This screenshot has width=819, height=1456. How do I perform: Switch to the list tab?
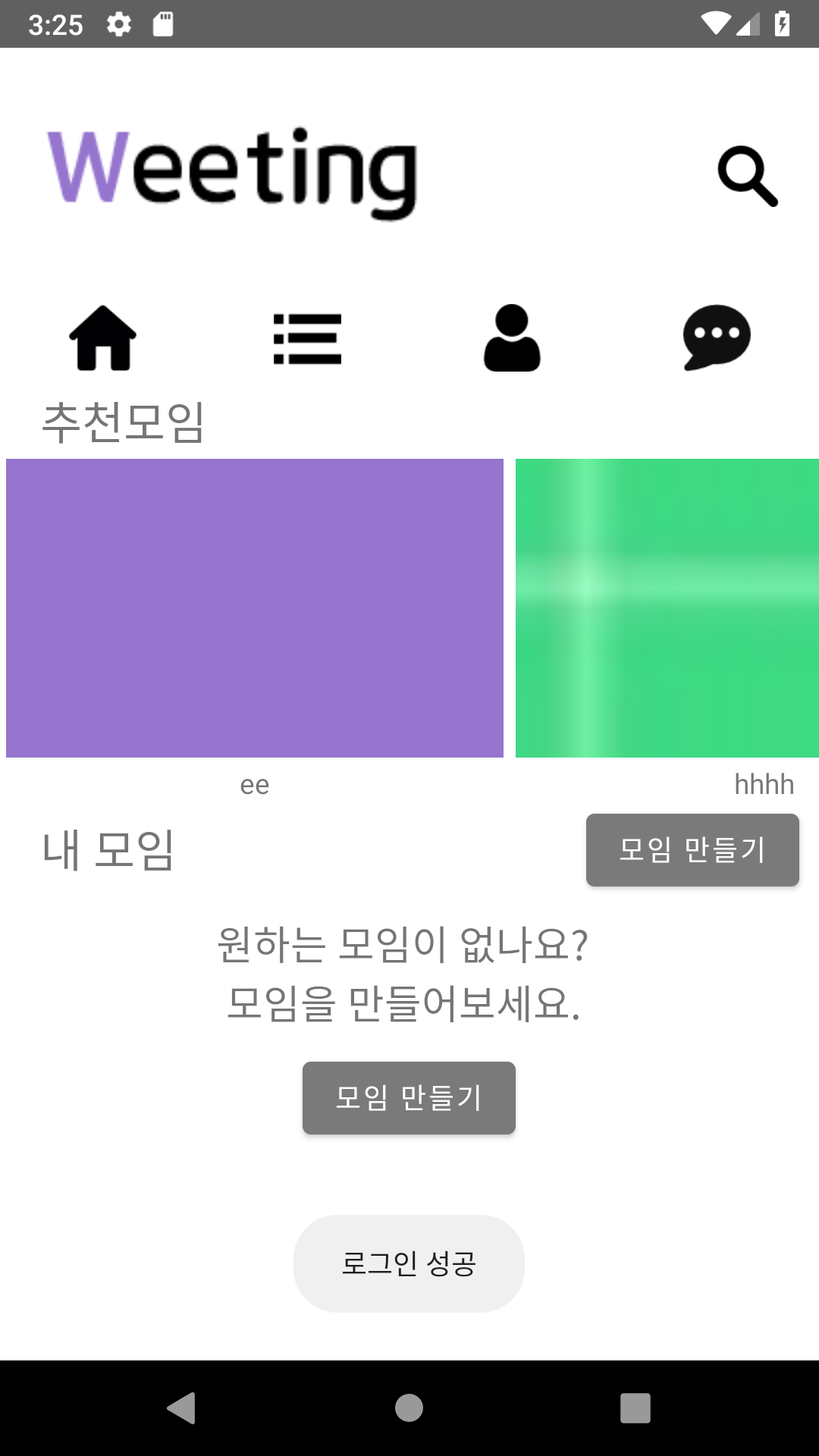307,338
